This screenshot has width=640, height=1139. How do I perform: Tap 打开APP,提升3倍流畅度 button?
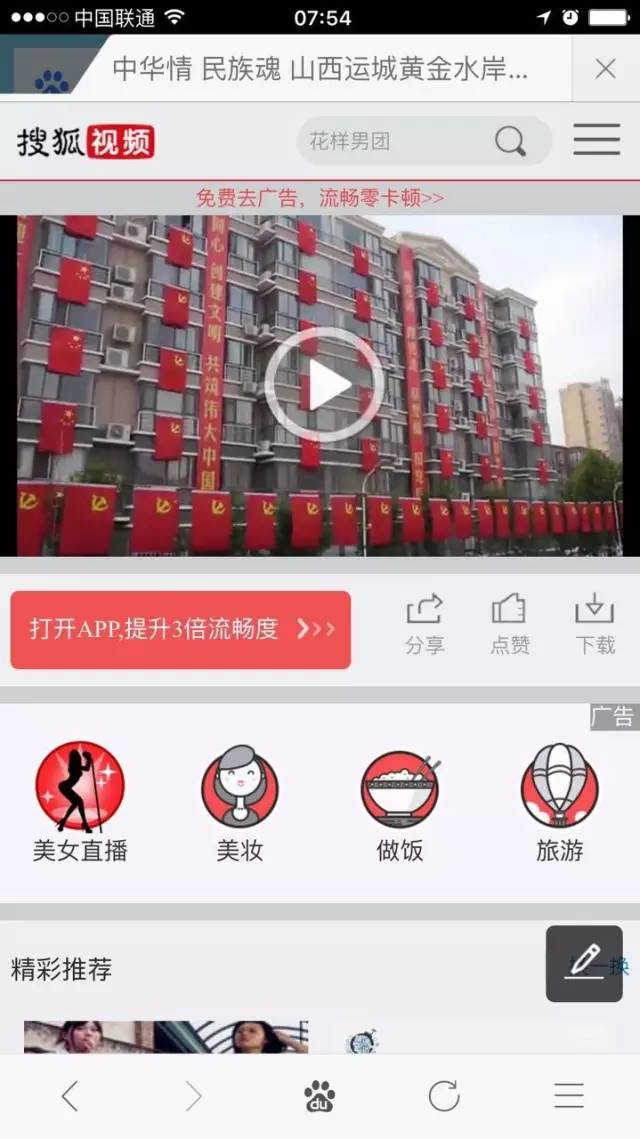coord(181,629)
